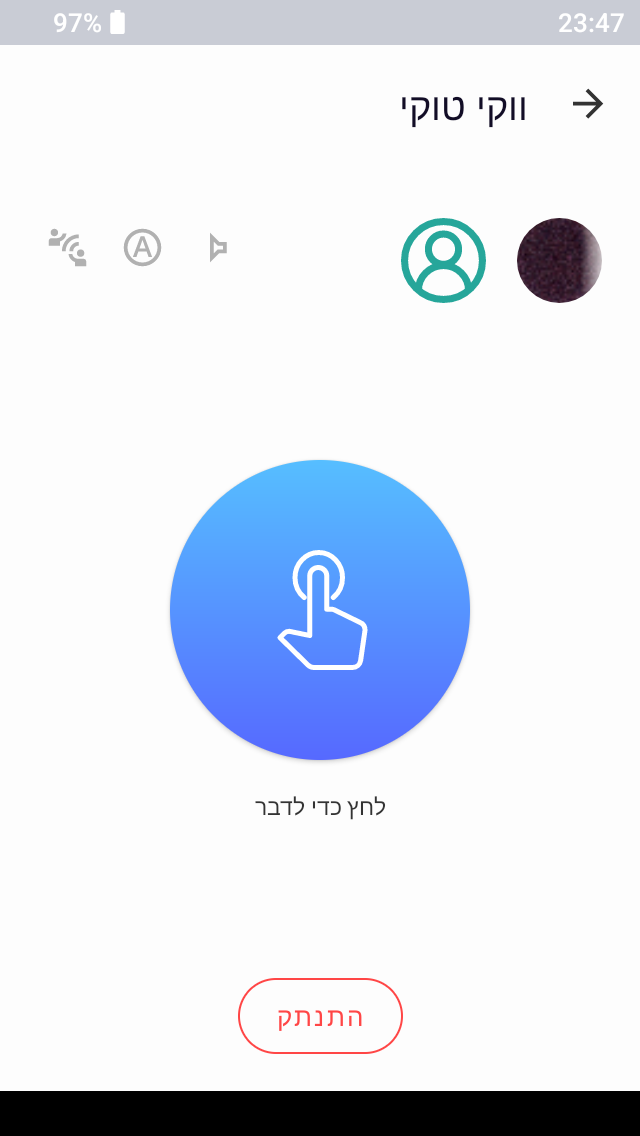640x1136 pixels.
Task: Tap the circled A auto mode icon
Action: tap(142, 248)
